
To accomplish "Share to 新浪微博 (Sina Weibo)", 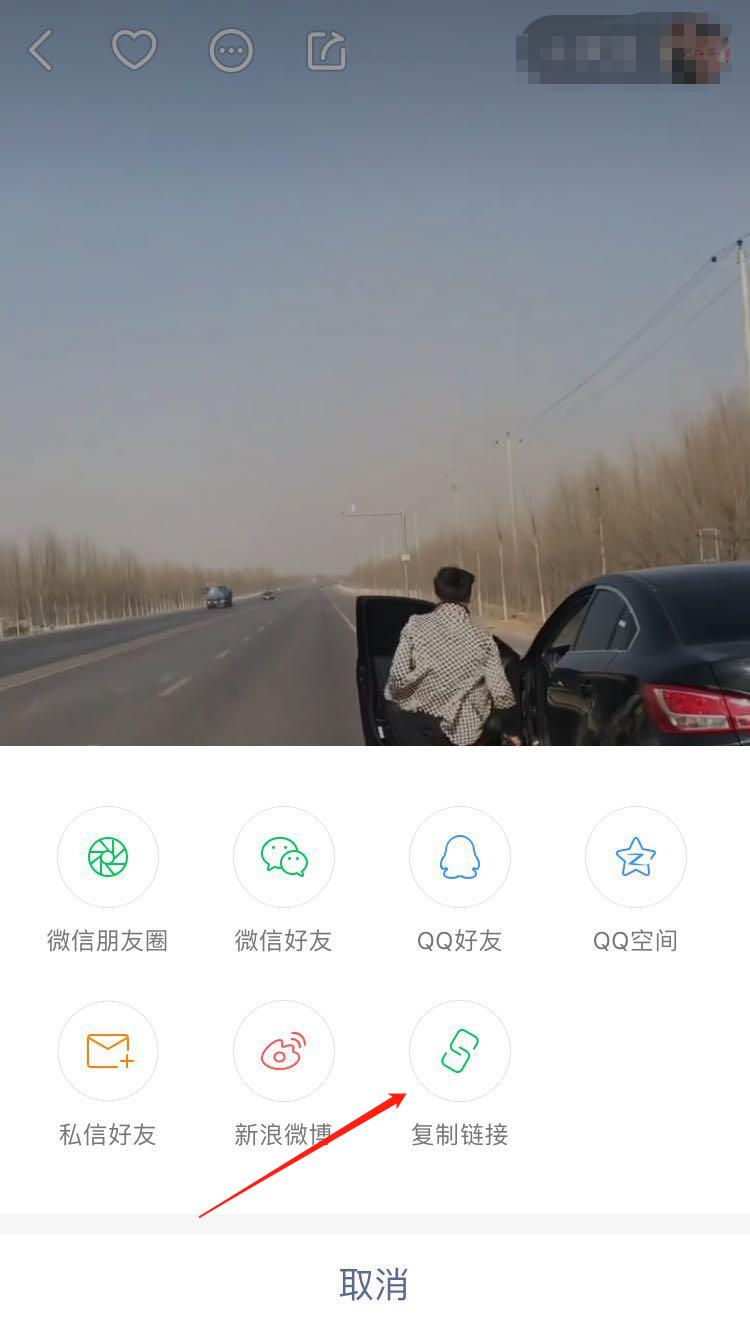I will coord(284,1051).
